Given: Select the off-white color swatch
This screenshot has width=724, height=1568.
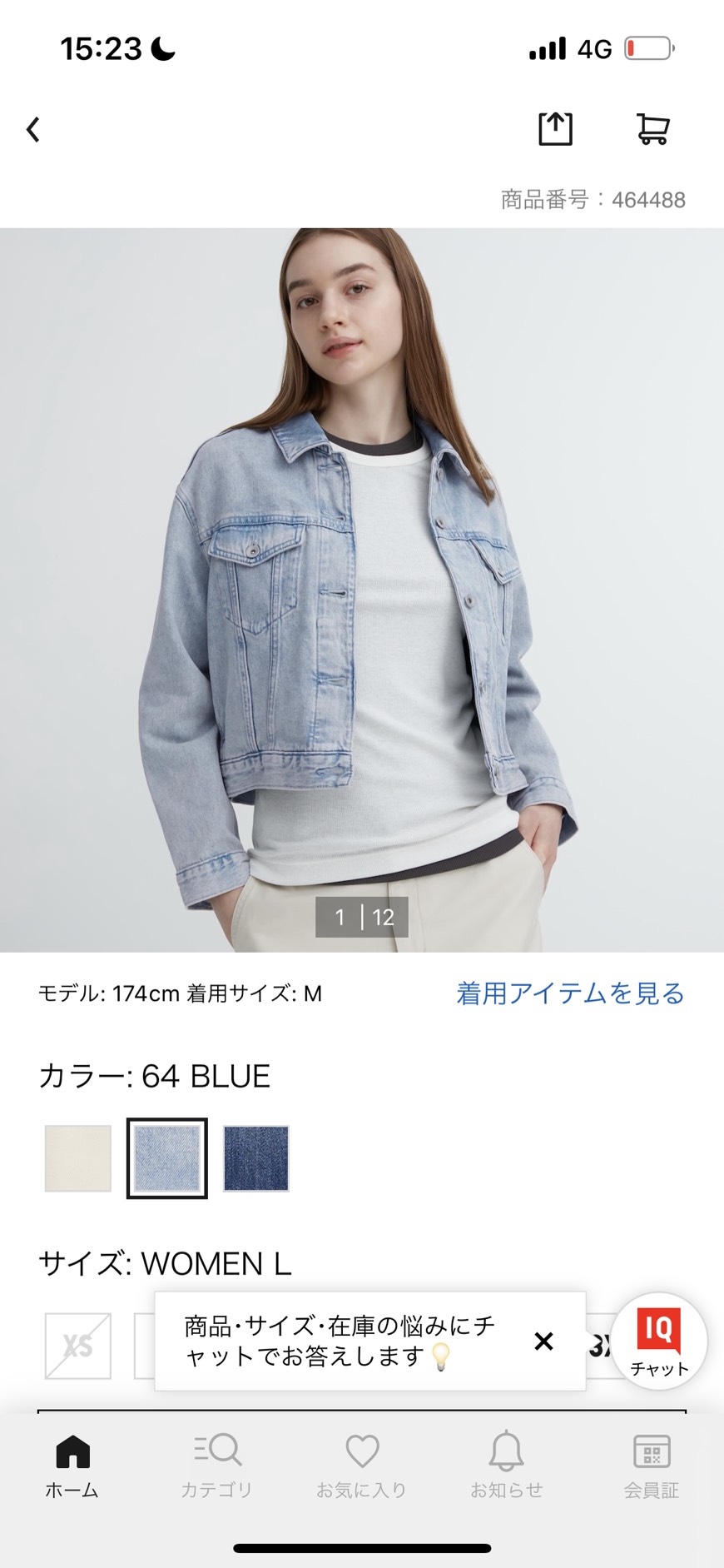Looking at the screenshot, I should pyautogui.click(x=77, y=1157).
